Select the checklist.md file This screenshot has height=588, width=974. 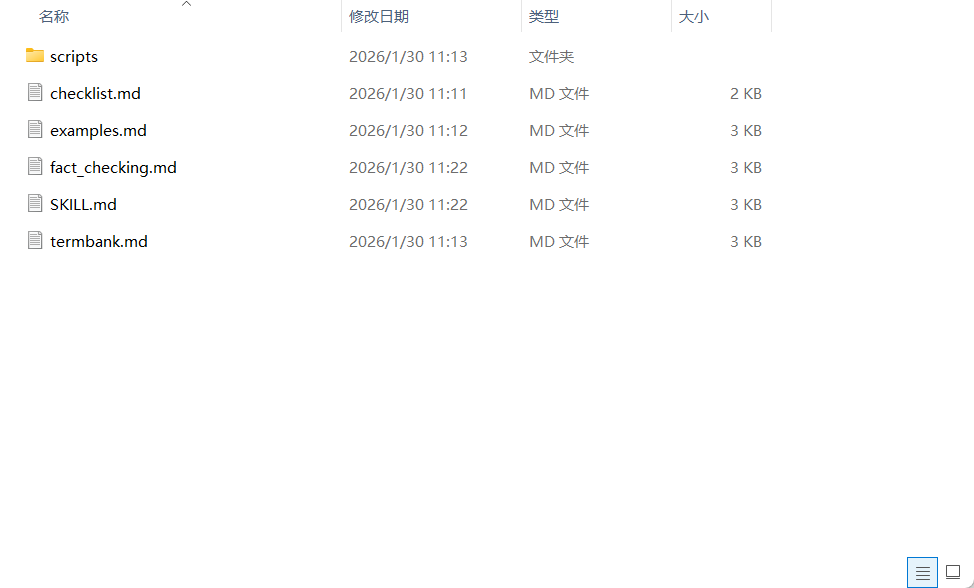click(x=95, y=94)
